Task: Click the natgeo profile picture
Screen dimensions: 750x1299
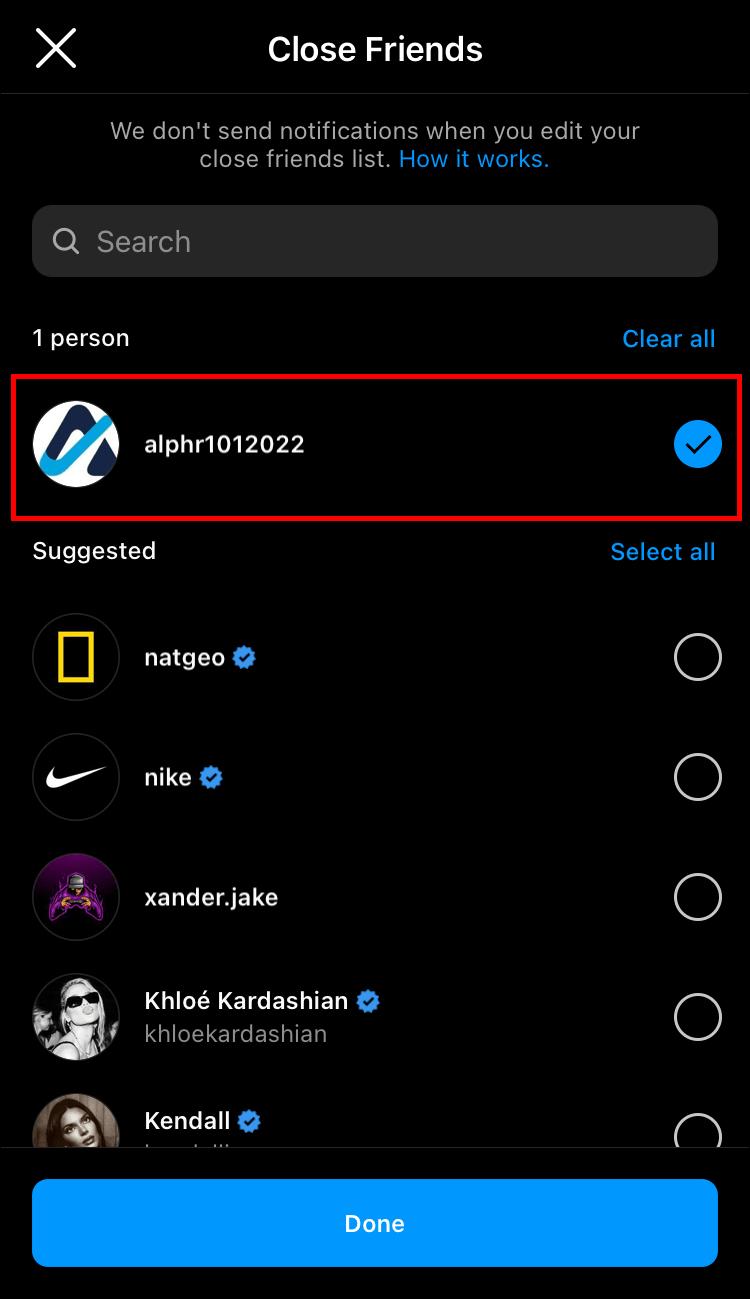Action: point(76,657)
